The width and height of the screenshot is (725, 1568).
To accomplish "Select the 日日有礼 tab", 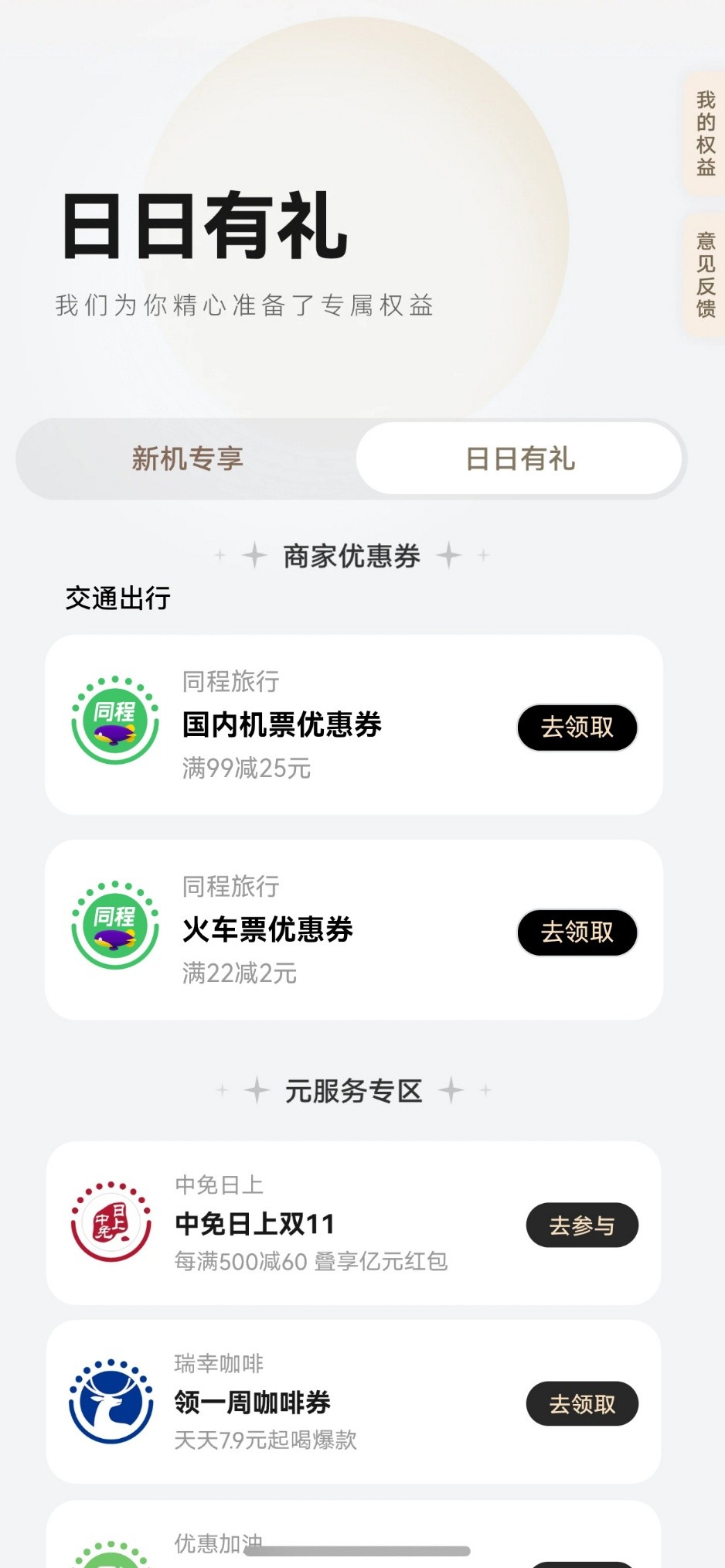I will click(519, 458).
